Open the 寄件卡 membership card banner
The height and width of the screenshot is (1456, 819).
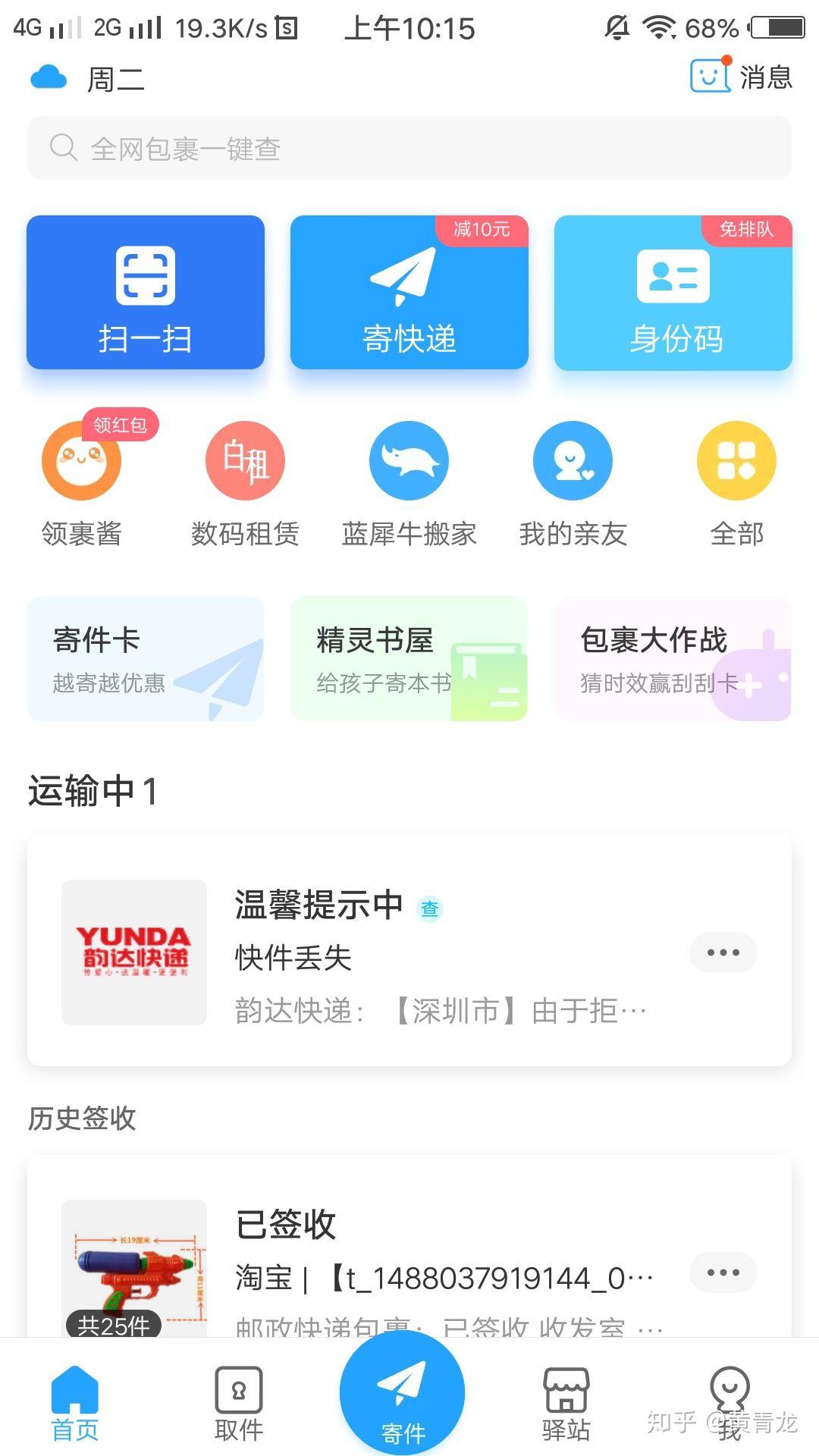pos(144,658)
